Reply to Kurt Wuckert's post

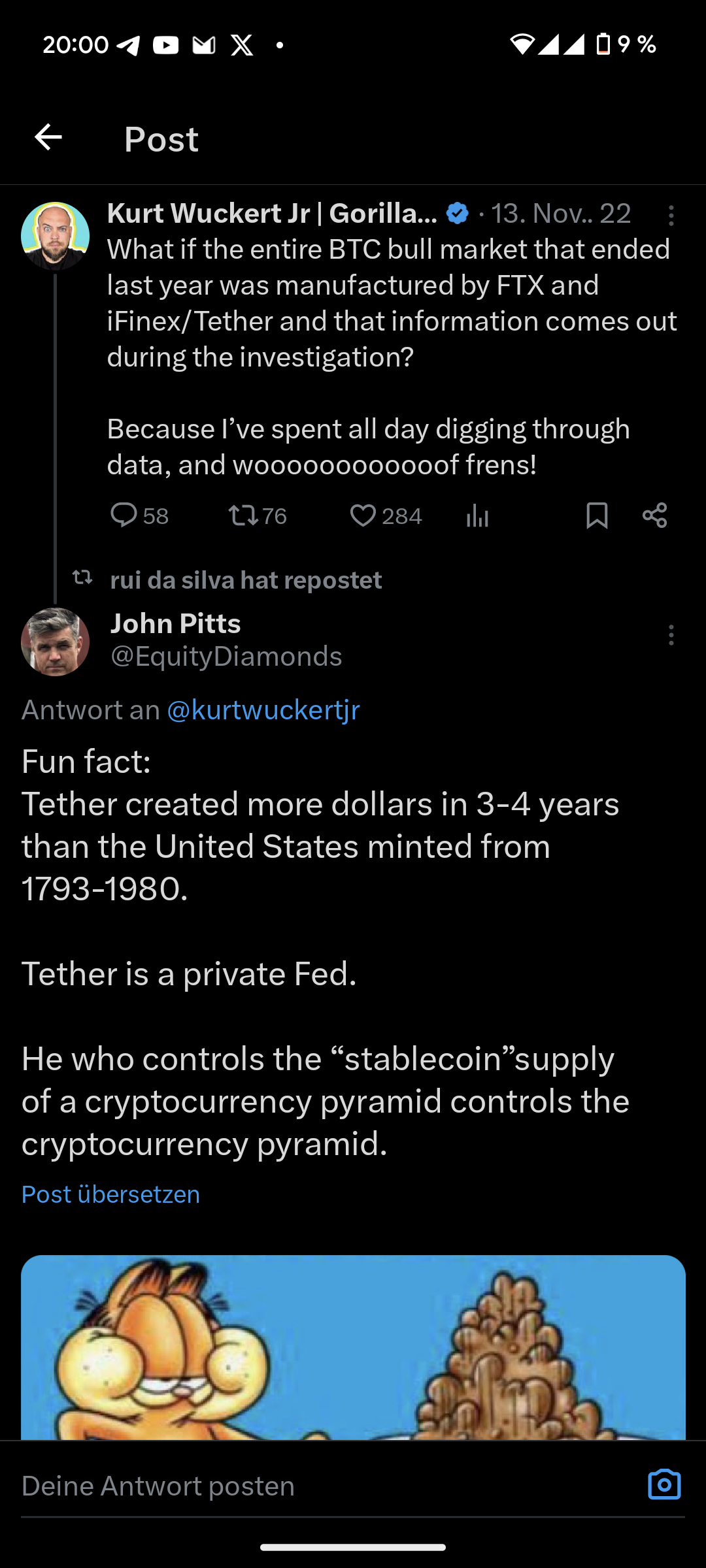(x=124, y=515)
